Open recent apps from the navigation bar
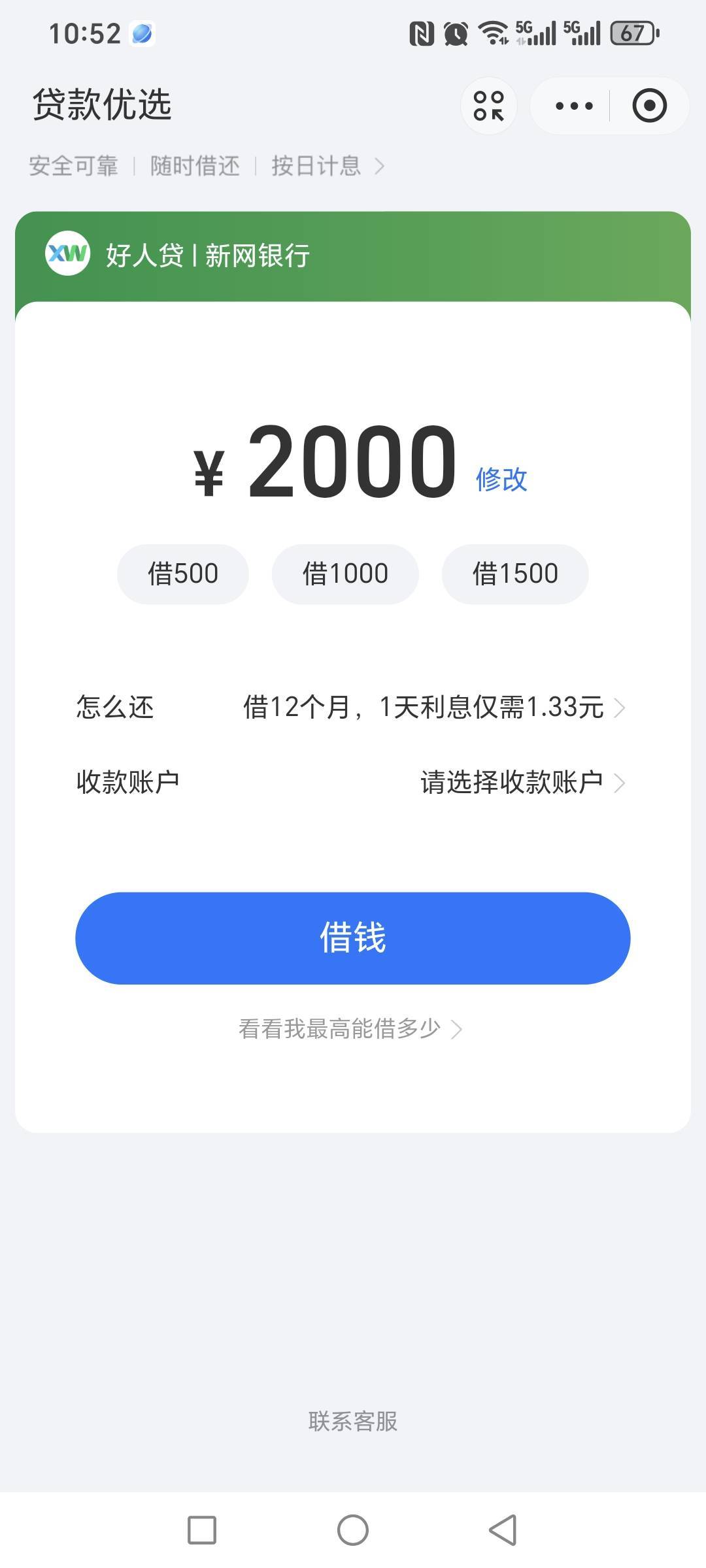This screenshot has height=1568, width=706. pos(202,1530)
